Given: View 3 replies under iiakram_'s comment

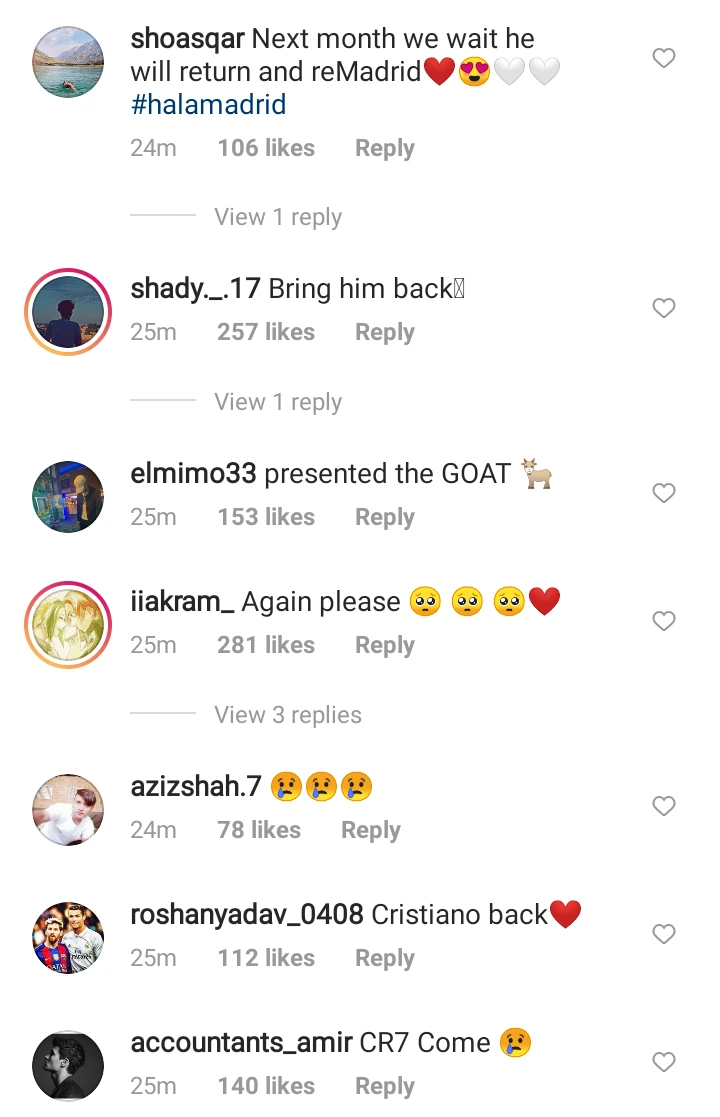Looking at the screenshot, I should tap(287, 716).
